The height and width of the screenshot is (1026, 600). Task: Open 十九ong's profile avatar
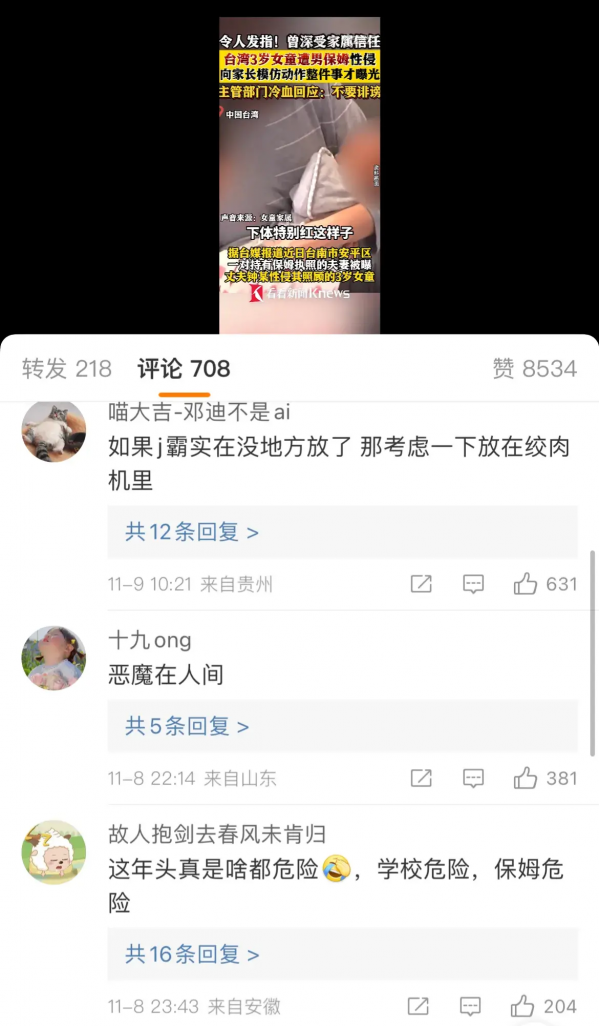coord(54,658)
